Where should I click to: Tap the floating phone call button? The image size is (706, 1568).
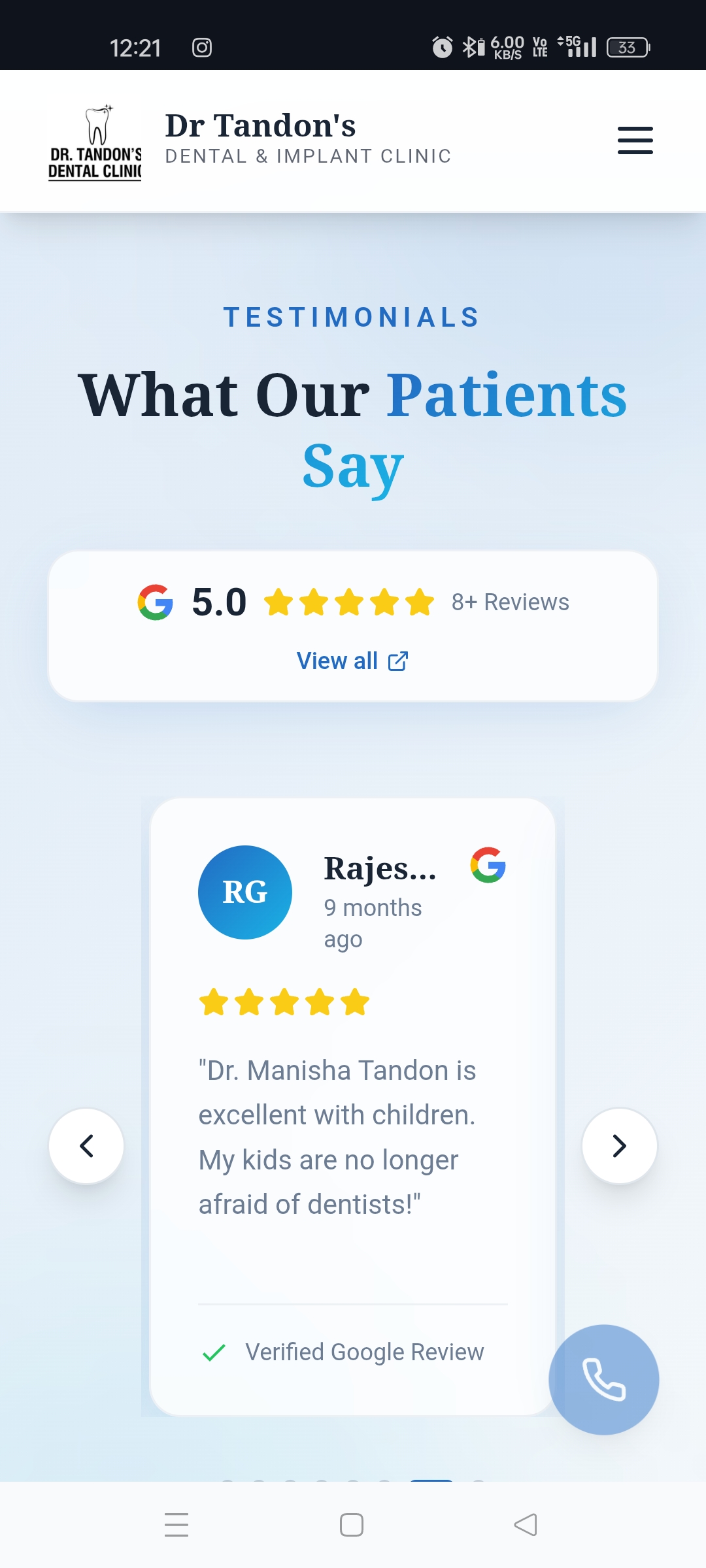click(603, 1379)
